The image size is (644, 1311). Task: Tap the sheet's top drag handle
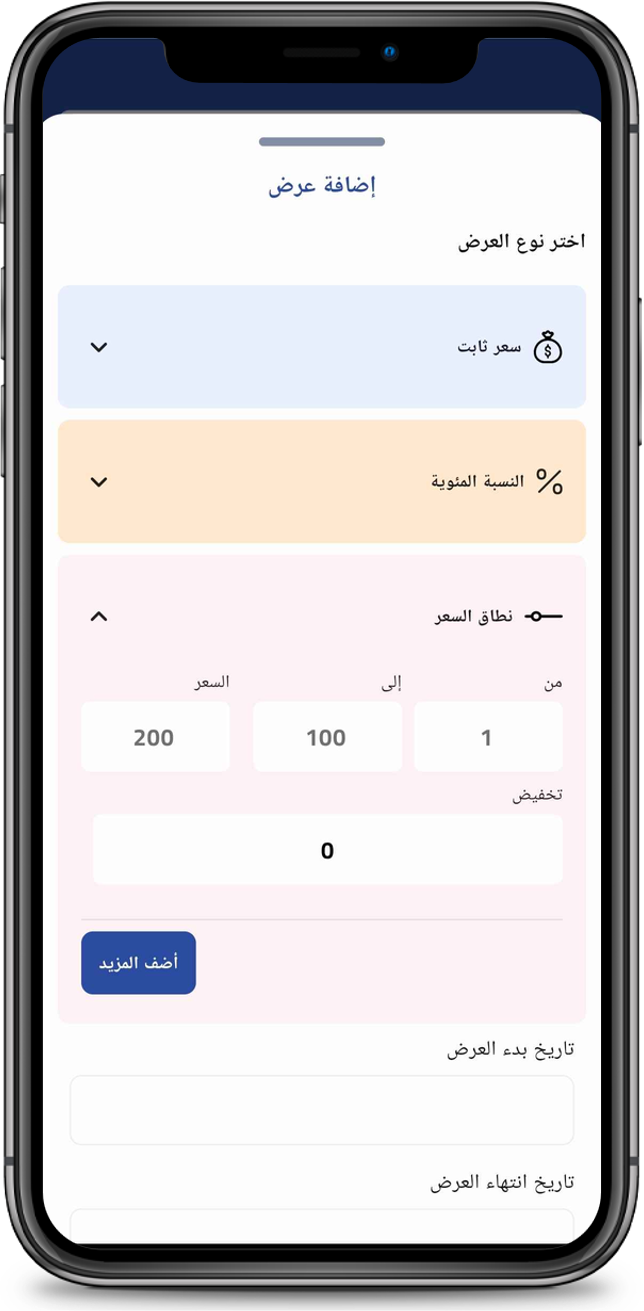(322, 142)
